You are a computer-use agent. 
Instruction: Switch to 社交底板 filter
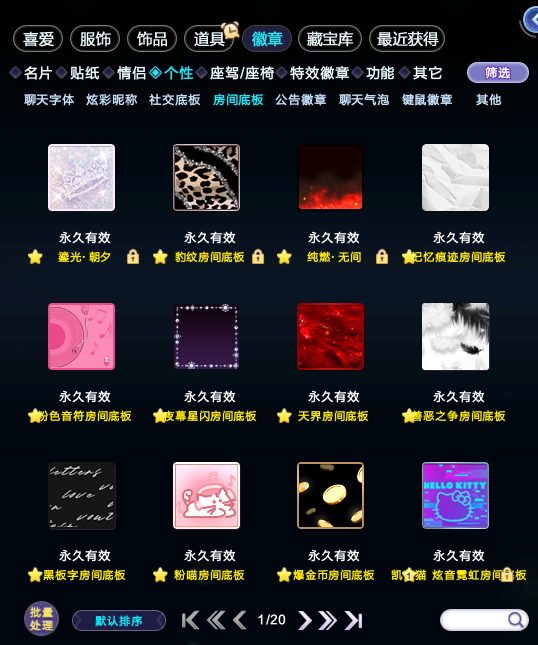[175, 100]
